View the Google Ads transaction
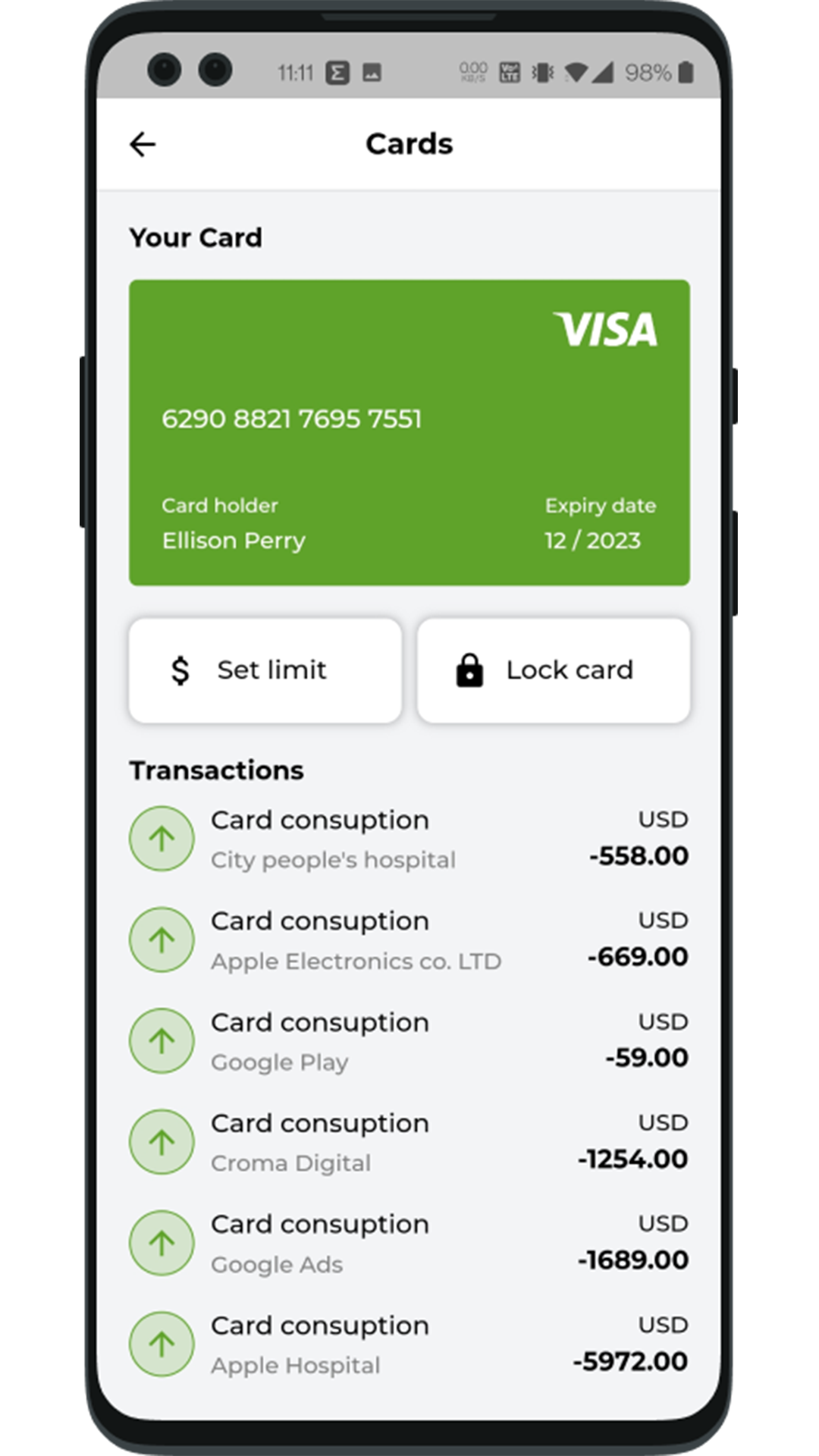Screen dimensions: 819x1456 [409, 1244]
